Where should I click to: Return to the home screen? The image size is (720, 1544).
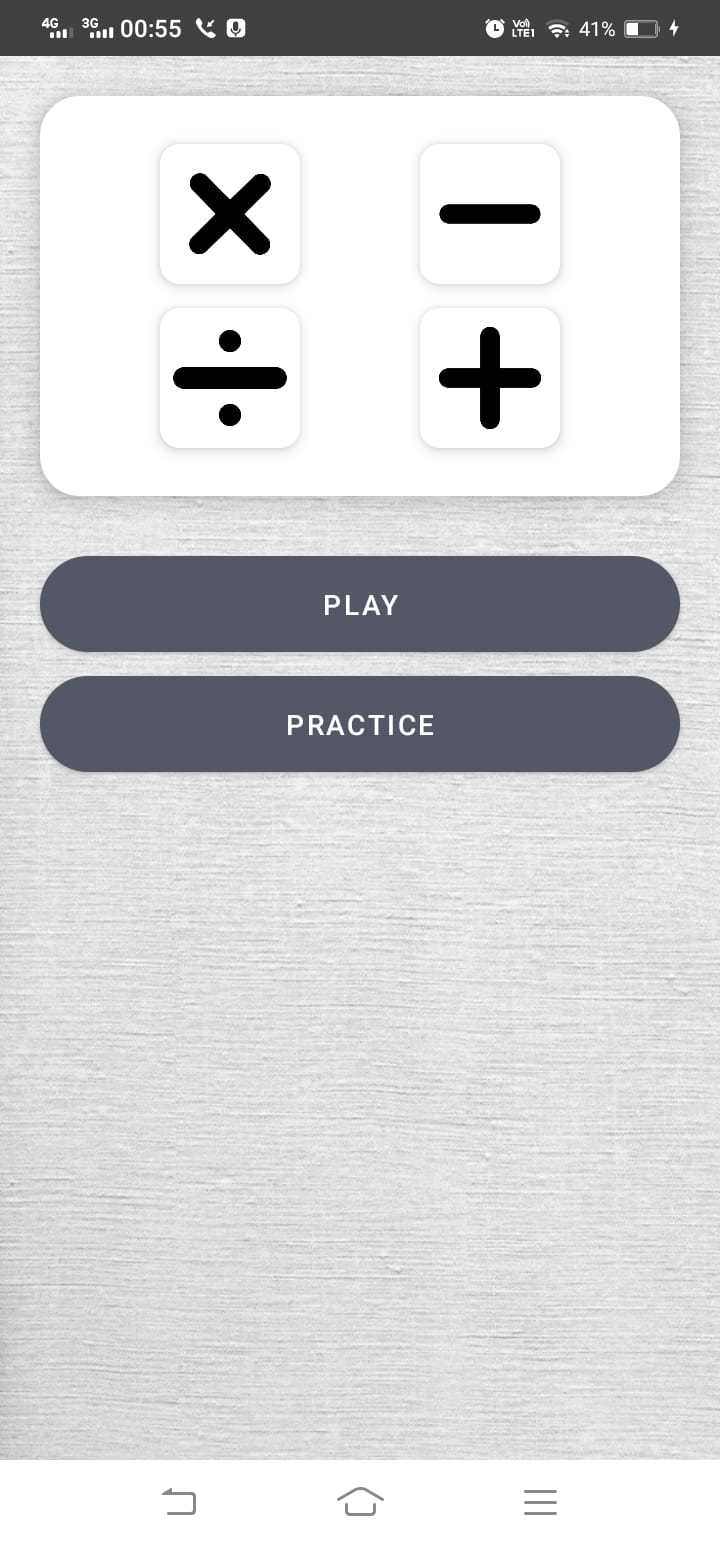click(360, 1501)
